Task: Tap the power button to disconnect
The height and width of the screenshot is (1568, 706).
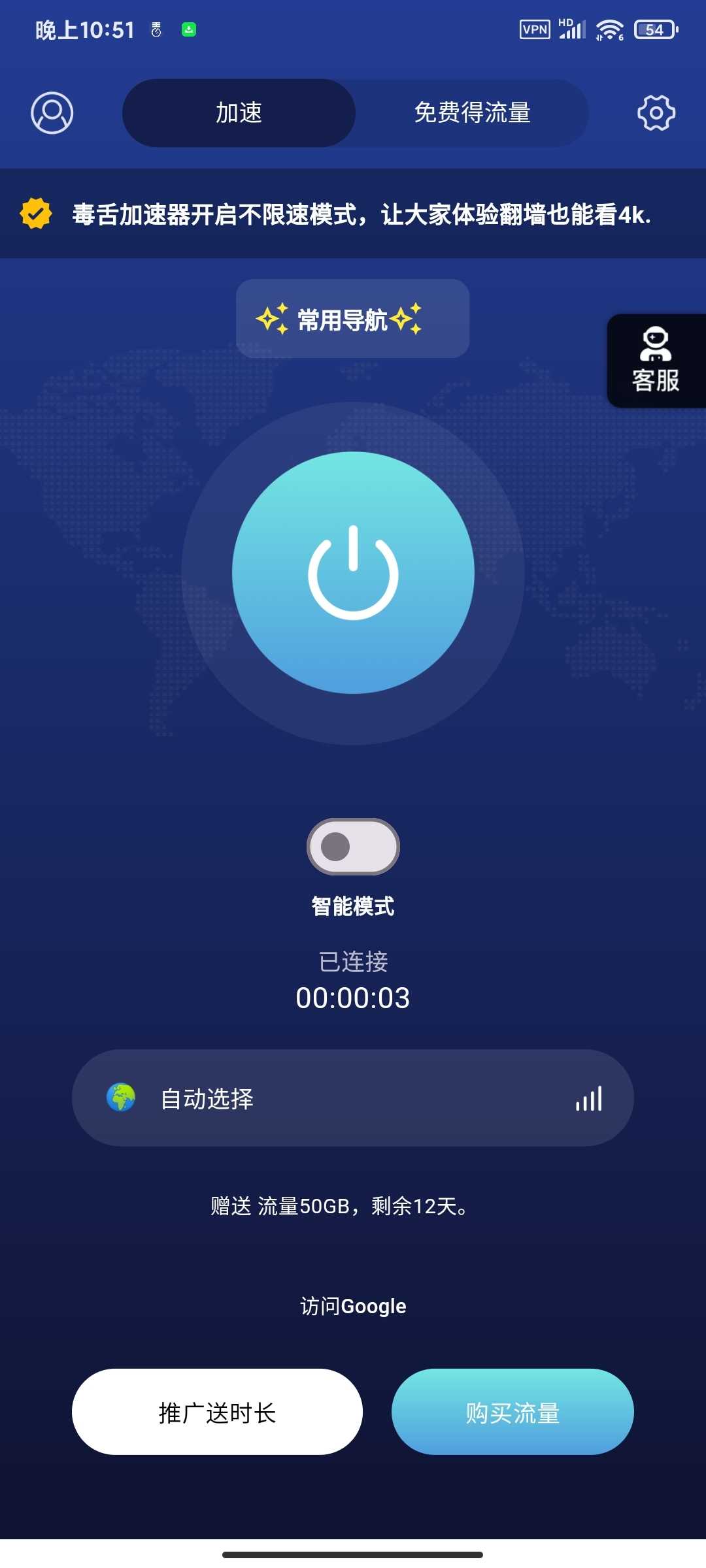Action: (x=353, y=573)
